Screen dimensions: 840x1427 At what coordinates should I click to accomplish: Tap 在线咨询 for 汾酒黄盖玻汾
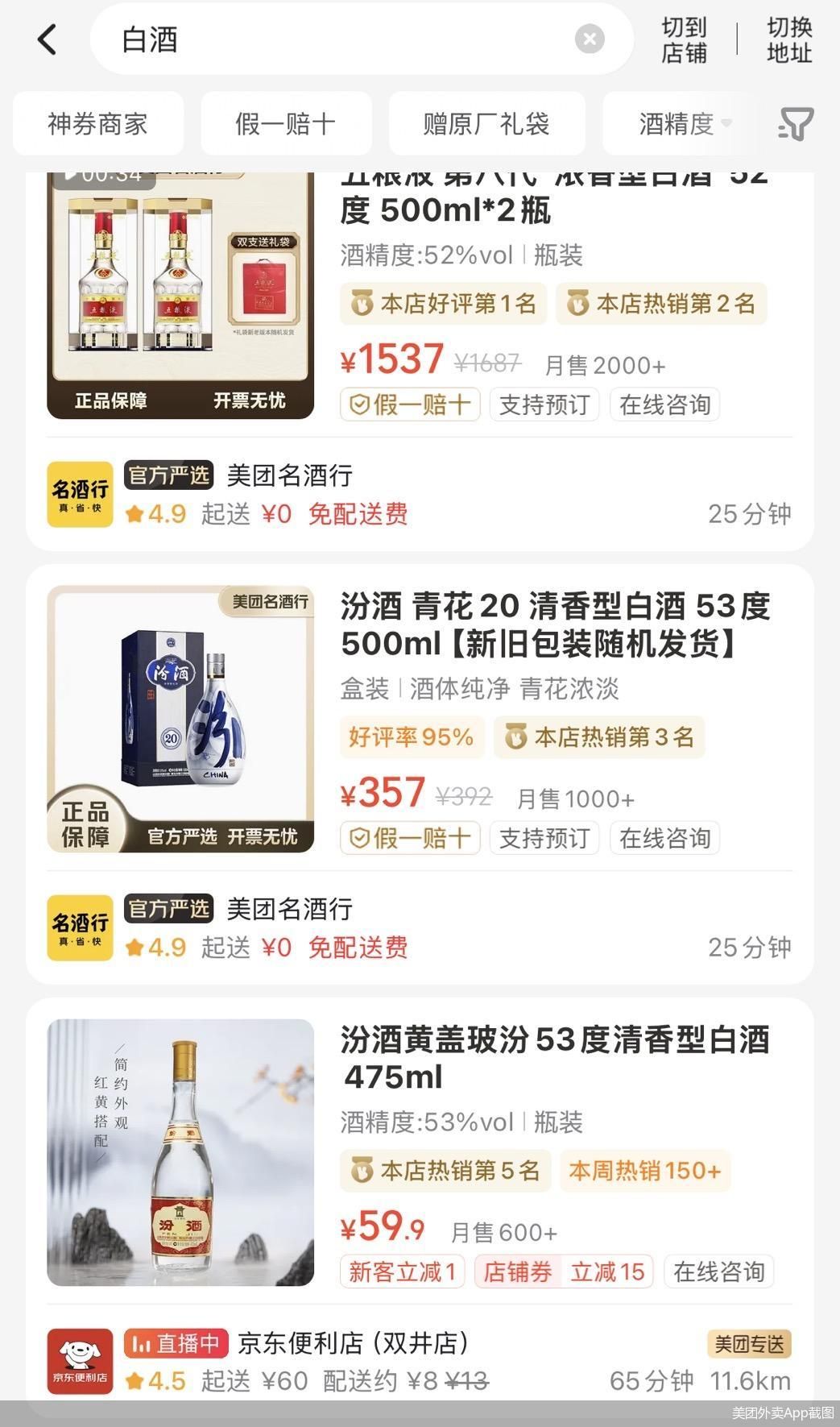(718, 1271)
